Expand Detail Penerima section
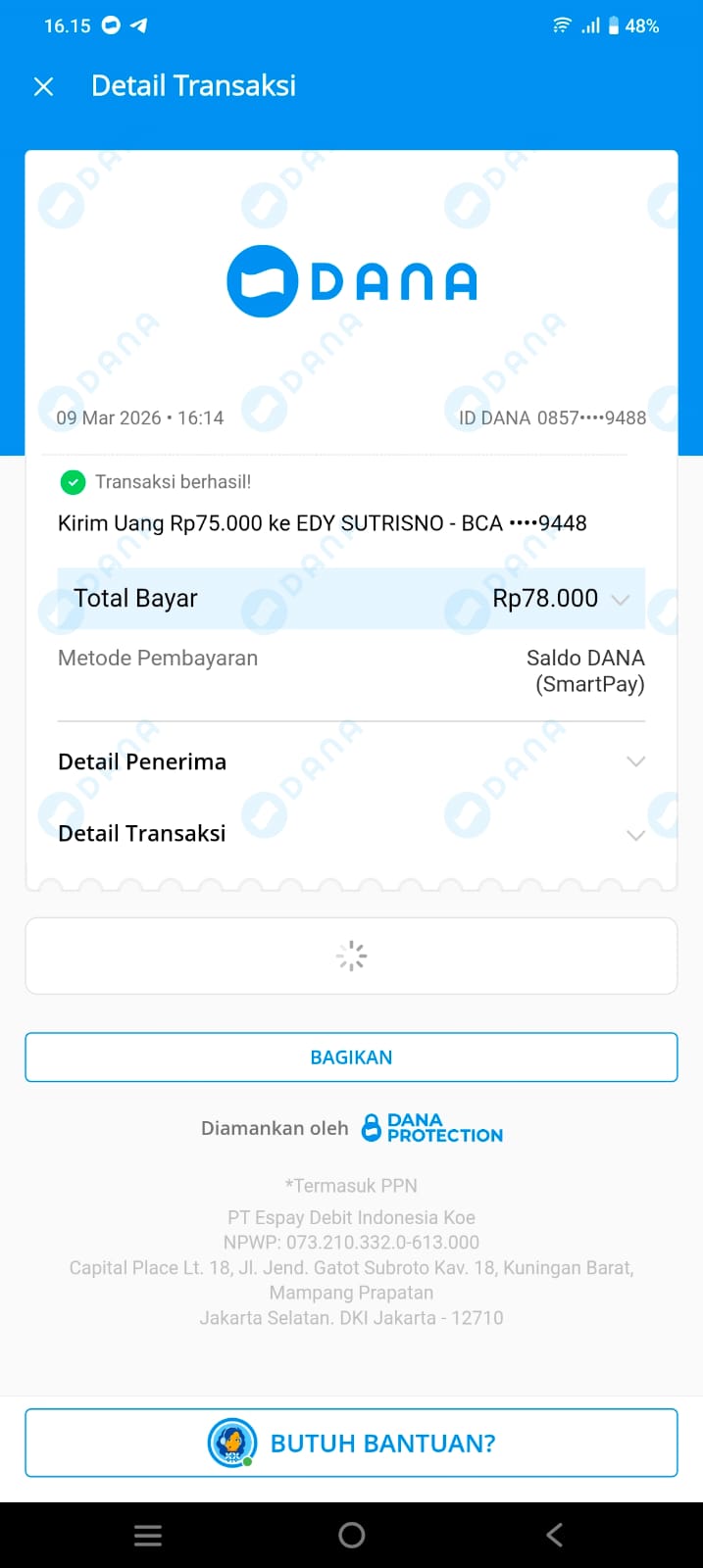Viewport: 703px width, 1568px height. tap(635, 761)
